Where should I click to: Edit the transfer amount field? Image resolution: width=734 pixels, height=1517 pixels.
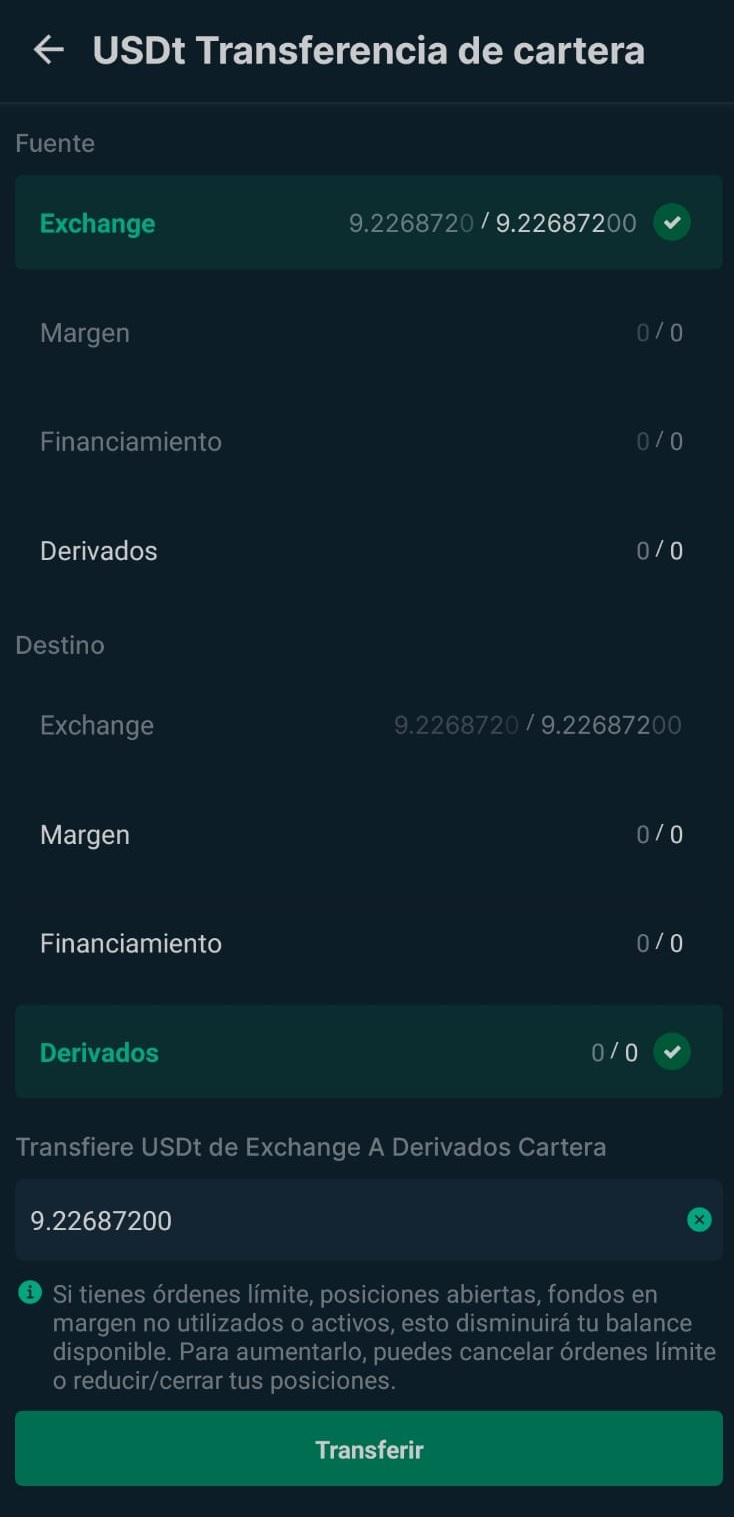(x=350, y=1220)
